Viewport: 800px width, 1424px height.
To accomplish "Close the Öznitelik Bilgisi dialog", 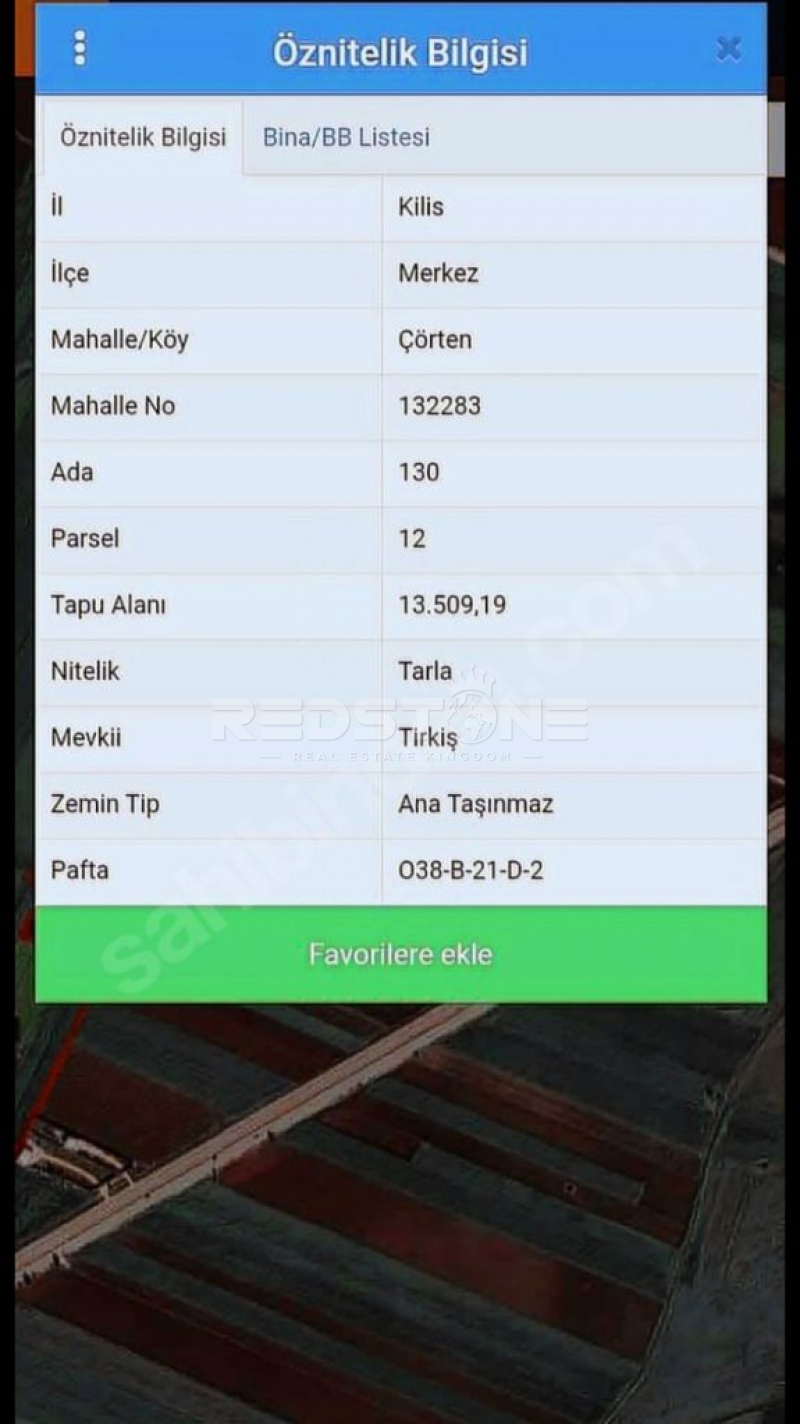I will (729, 49).
